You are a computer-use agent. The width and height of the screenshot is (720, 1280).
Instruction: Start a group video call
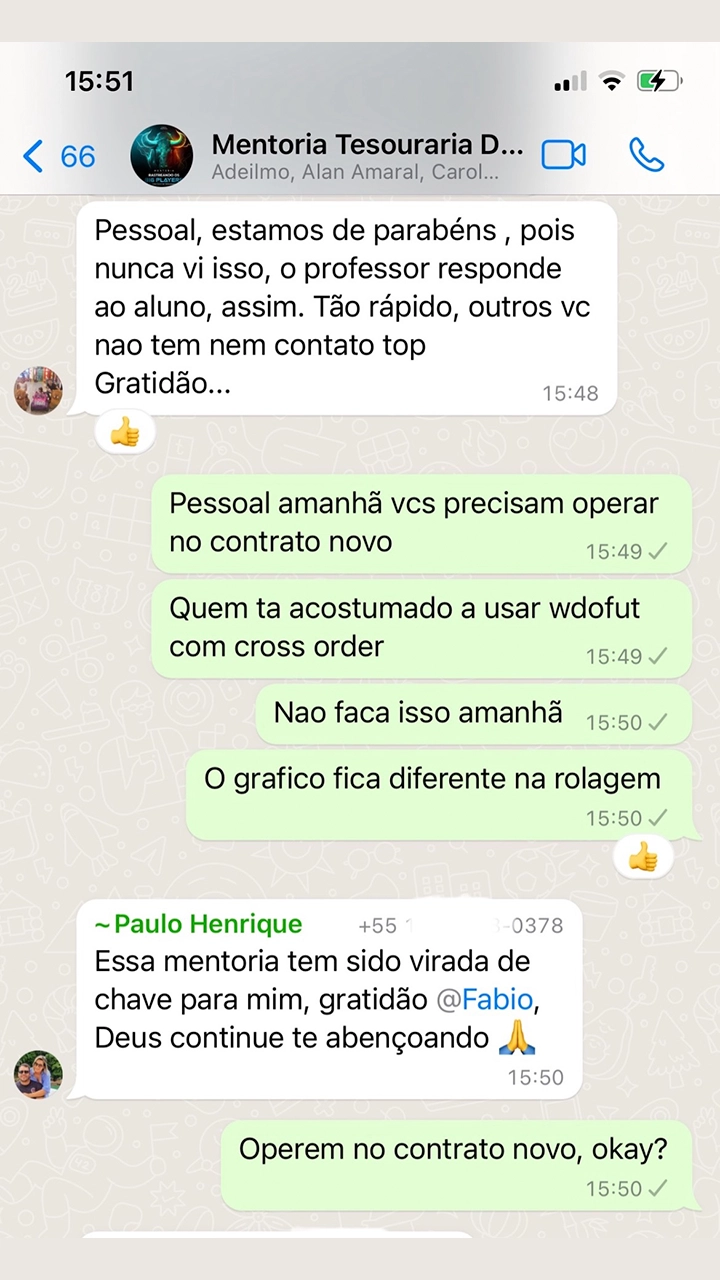click(x=563, y=155)
